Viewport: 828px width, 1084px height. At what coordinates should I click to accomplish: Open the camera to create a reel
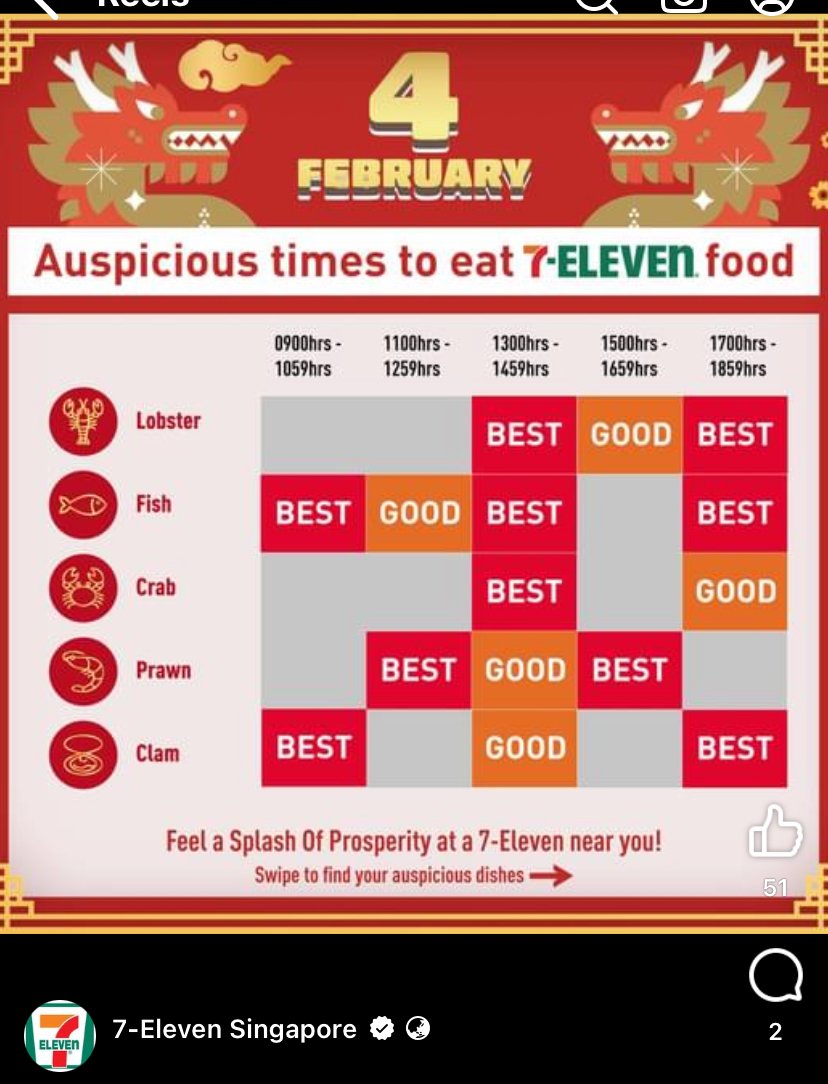tap(684, 5)
